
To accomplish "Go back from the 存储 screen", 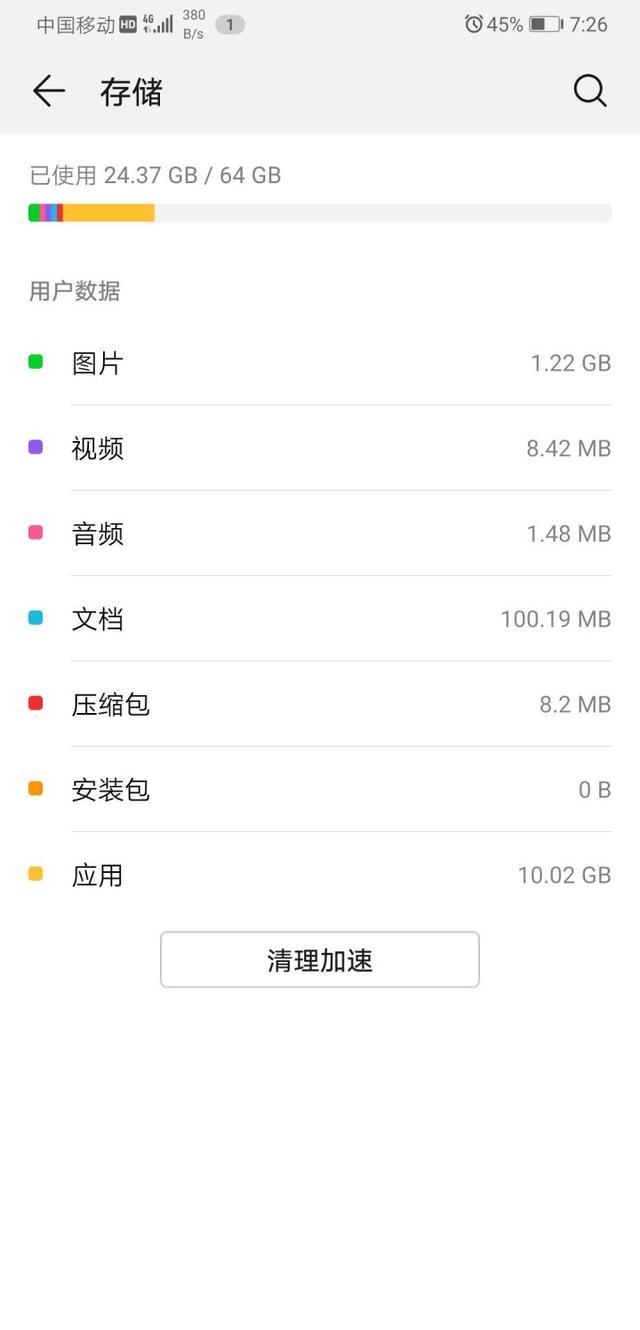I will pyautogui.click(x=48, y=92).
